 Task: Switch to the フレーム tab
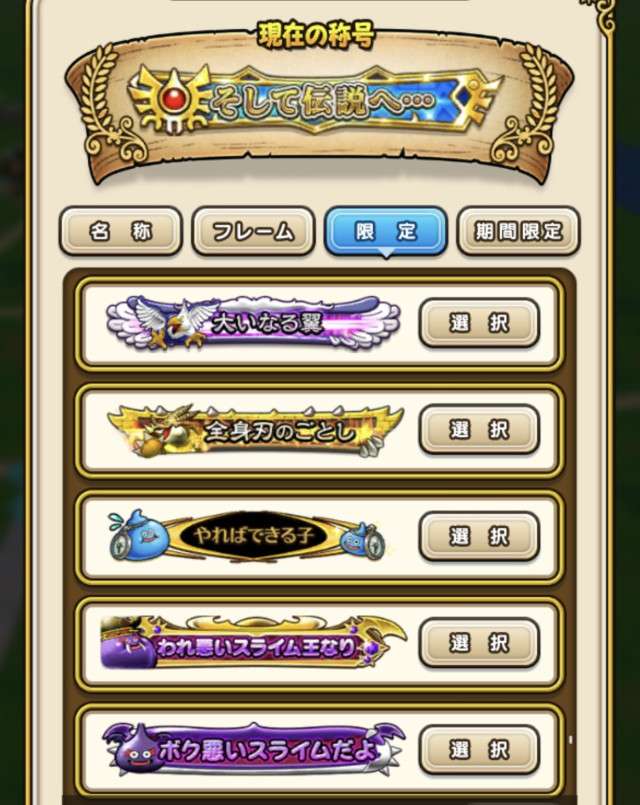click(x=253, y=232)
